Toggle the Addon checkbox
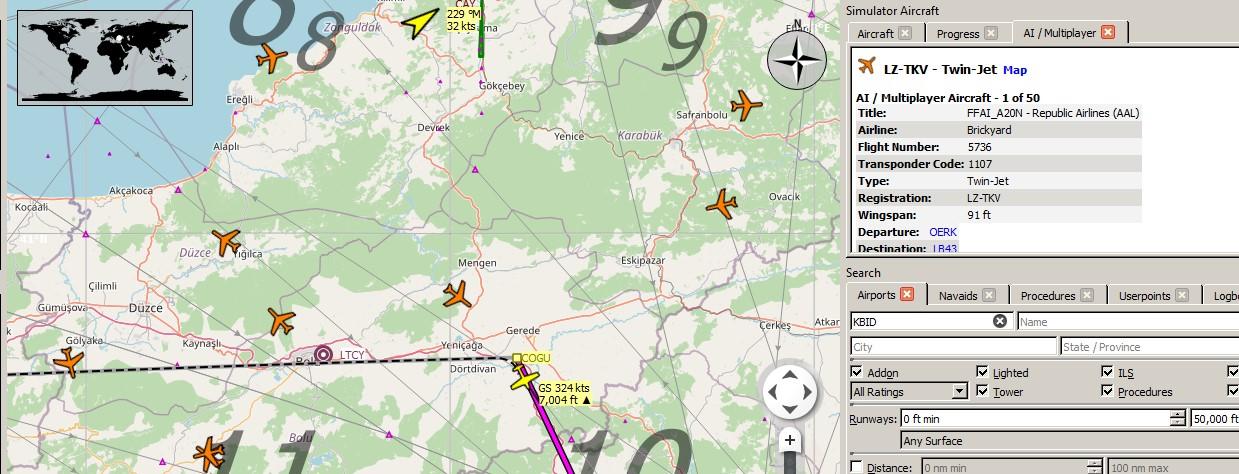 (857, 372)
